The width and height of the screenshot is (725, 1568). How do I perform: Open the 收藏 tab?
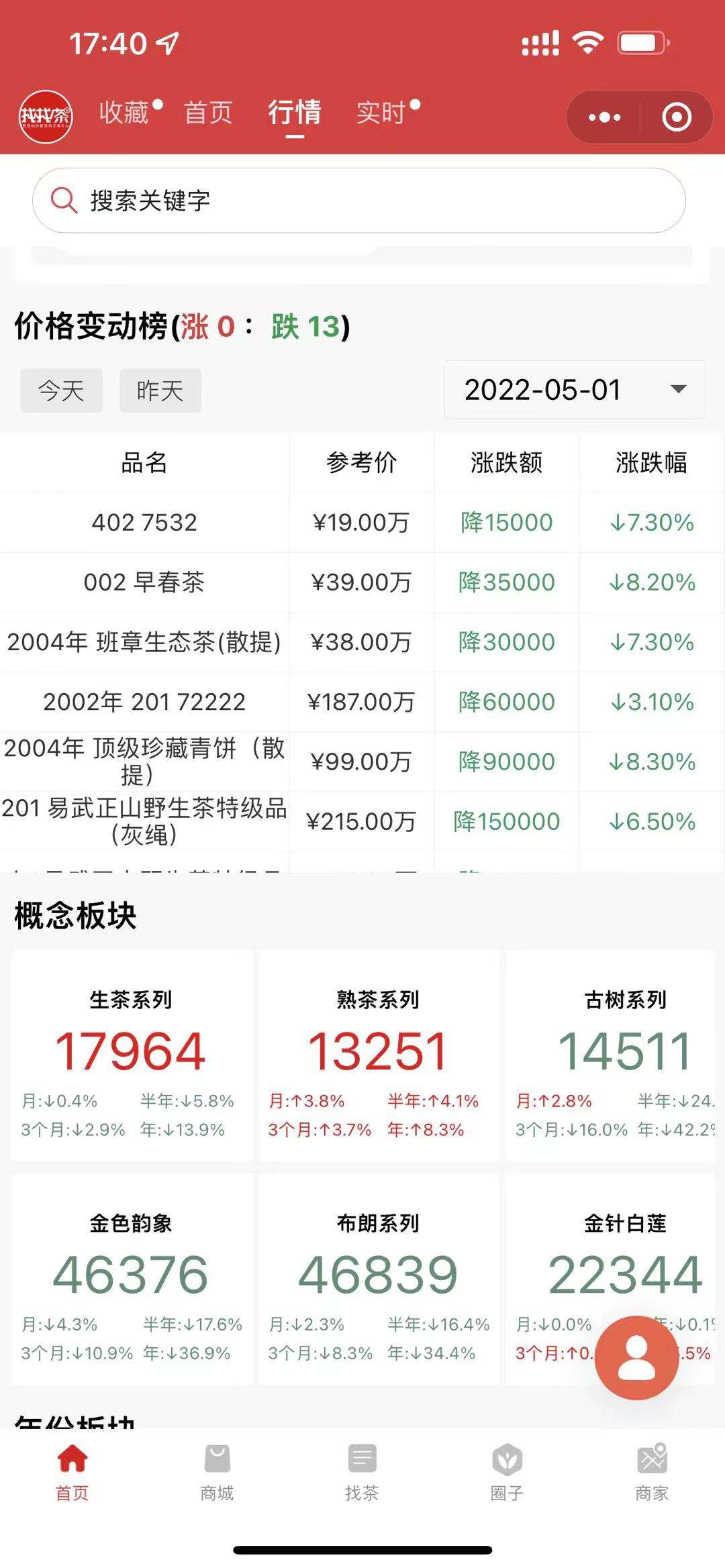coord(124,113)
